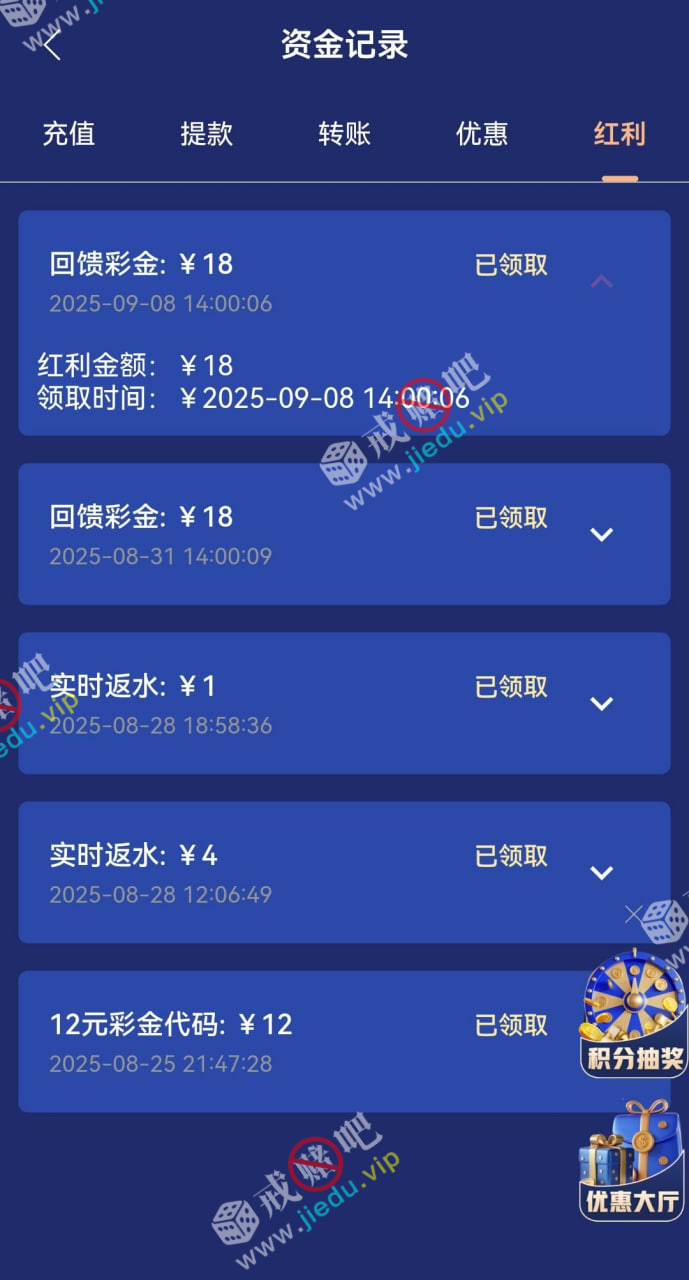This screenshot has height=1280, width=689.
Task: Select the 优惠 tab
Action: (482, 134)
